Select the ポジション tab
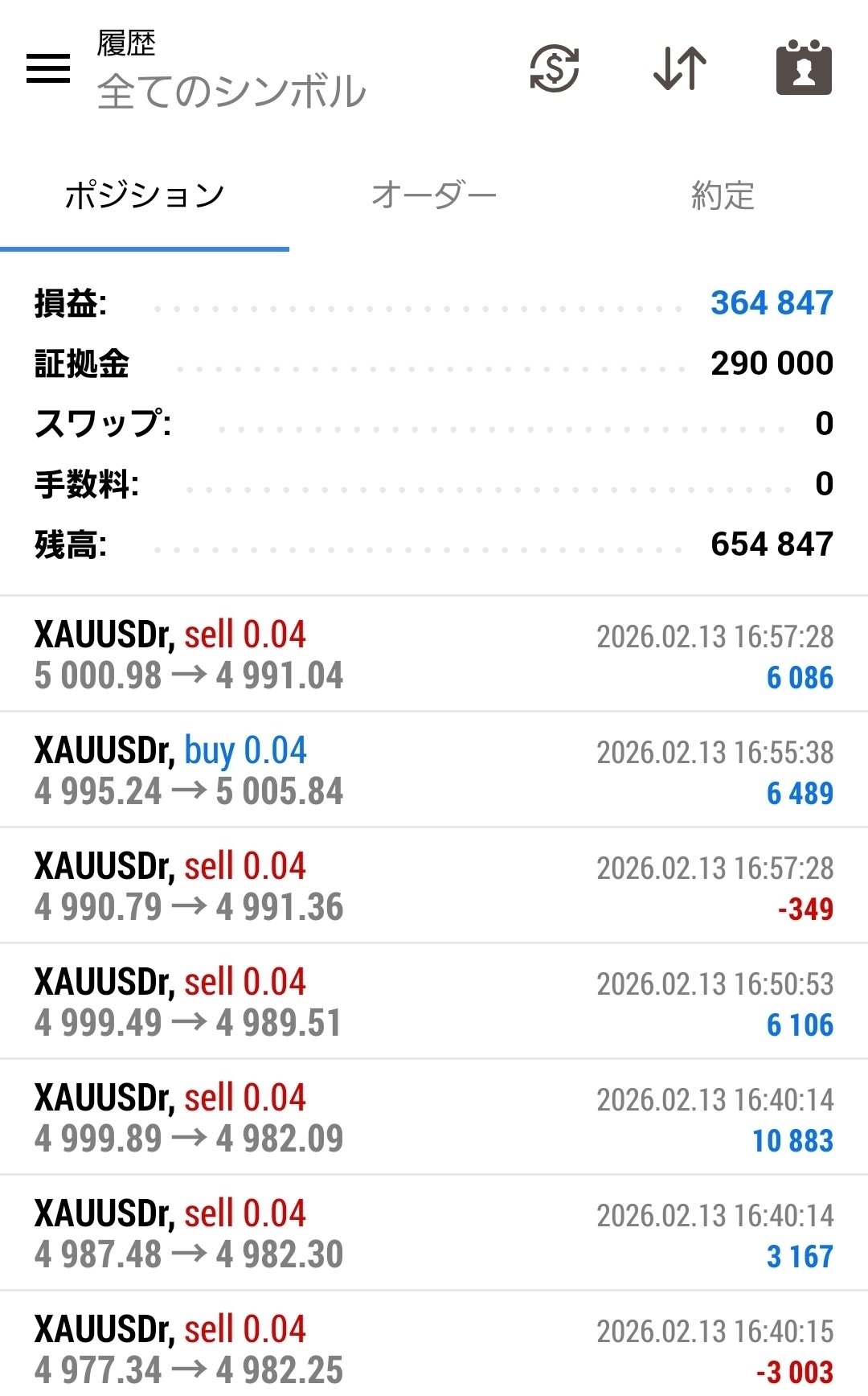 [x=145, y=195]
